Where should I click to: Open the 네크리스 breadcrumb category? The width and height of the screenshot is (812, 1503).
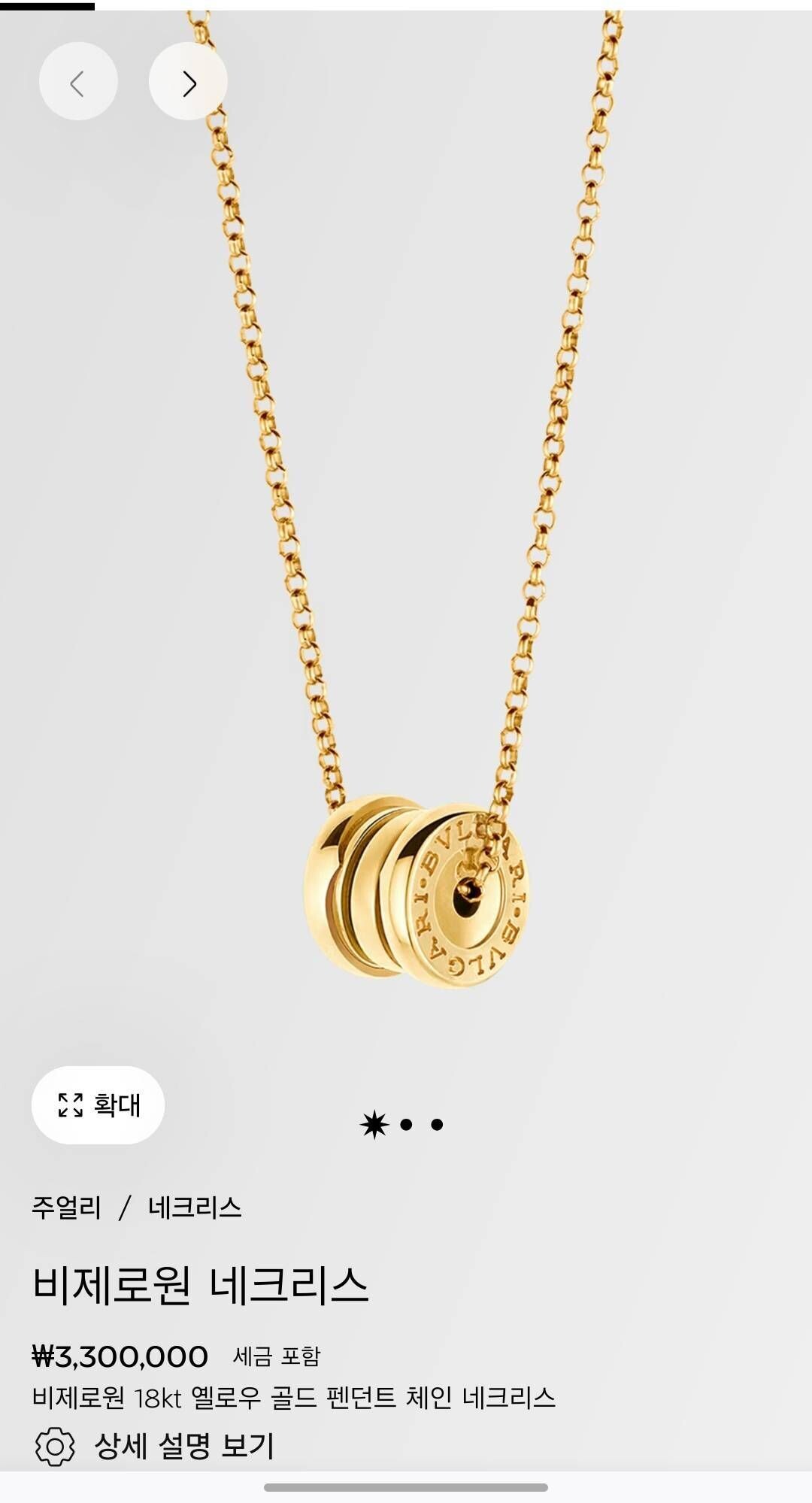[195, 1208]
